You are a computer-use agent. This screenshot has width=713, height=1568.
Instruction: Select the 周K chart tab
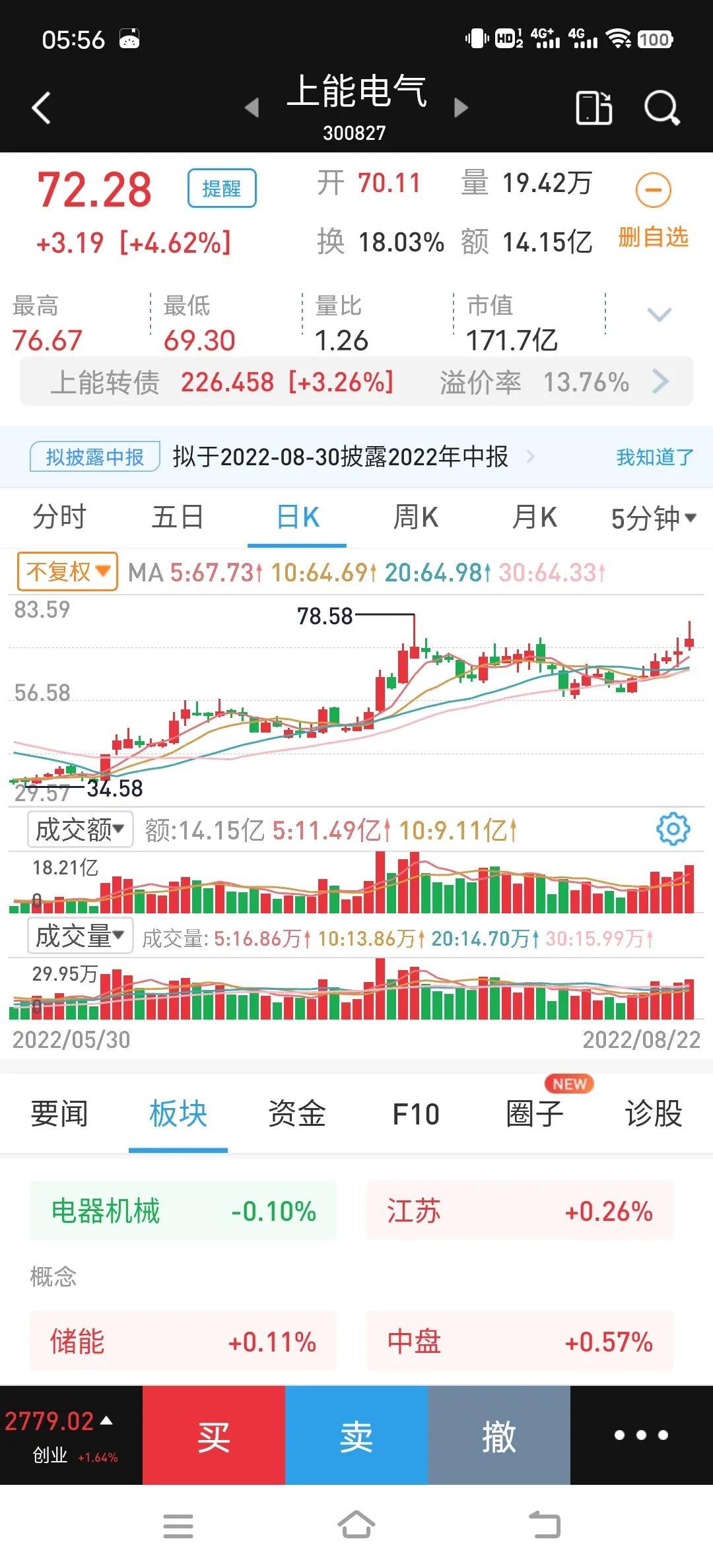[x=416, y=517]
